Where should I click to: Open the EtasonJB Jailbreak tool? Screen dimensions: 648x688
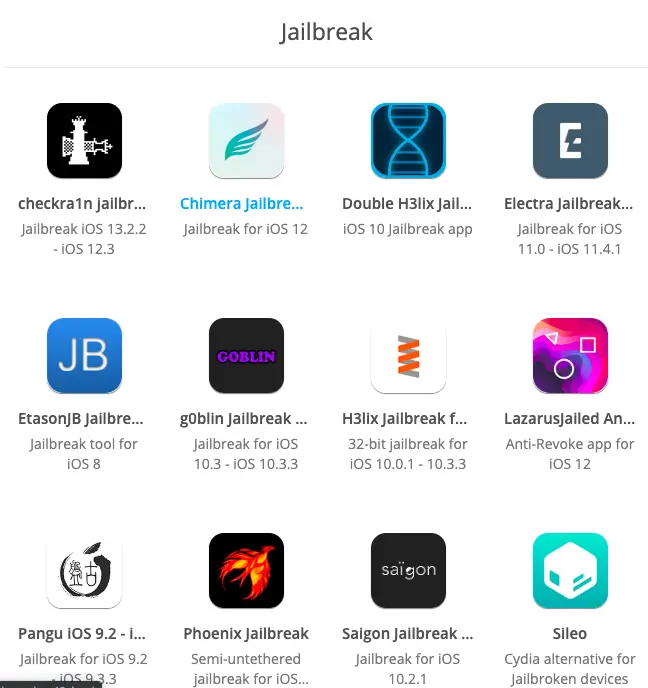84,356
